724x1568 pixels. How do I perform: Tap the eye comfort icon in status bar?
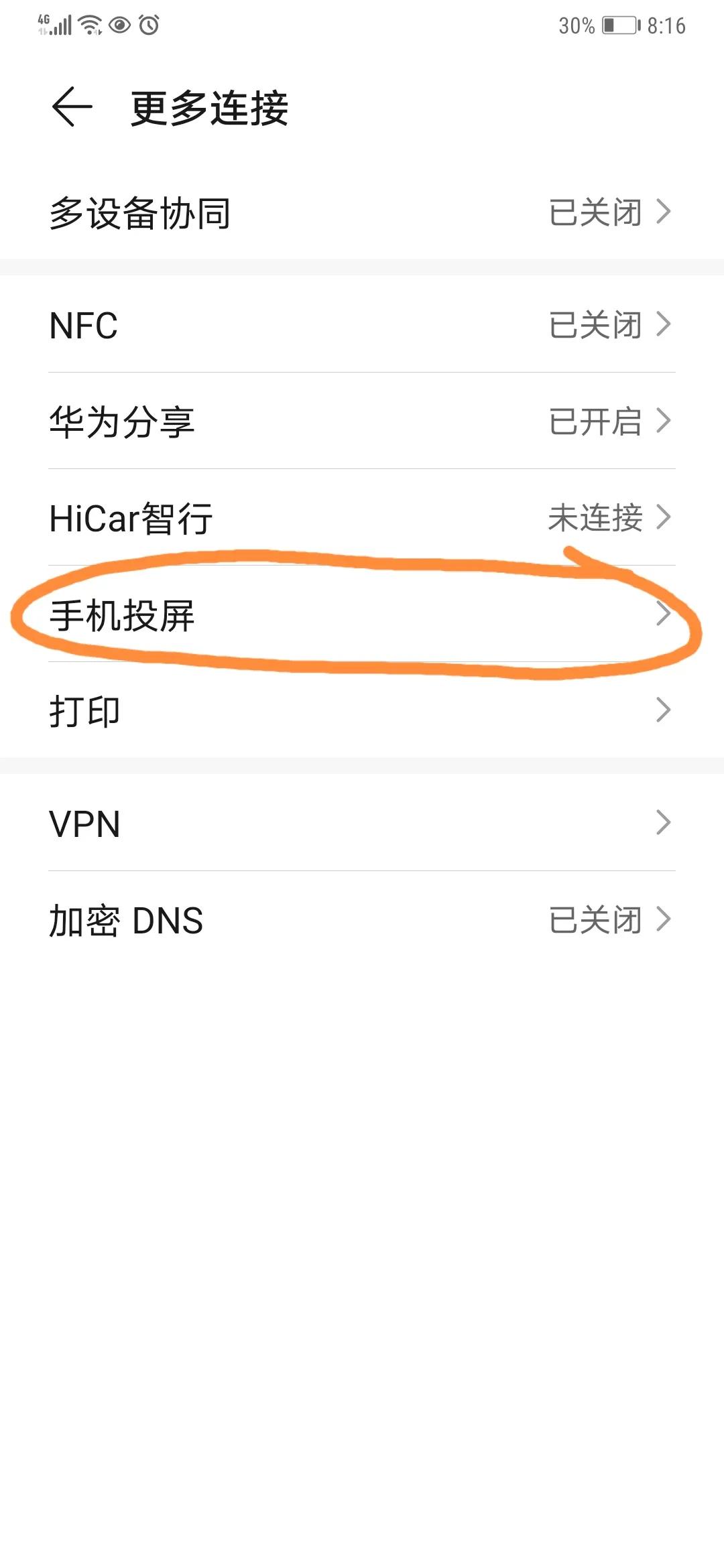tap(121, 25)
